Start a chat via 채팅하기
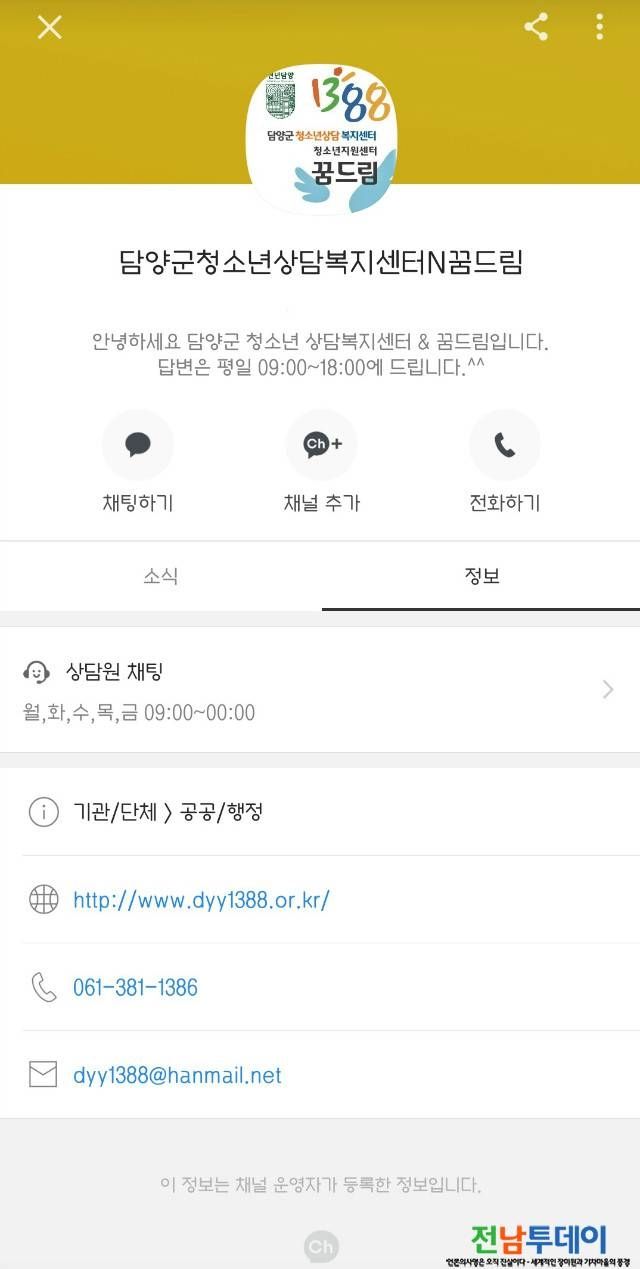This screenshot has width=640, height=1269. [x=138, y=446]
